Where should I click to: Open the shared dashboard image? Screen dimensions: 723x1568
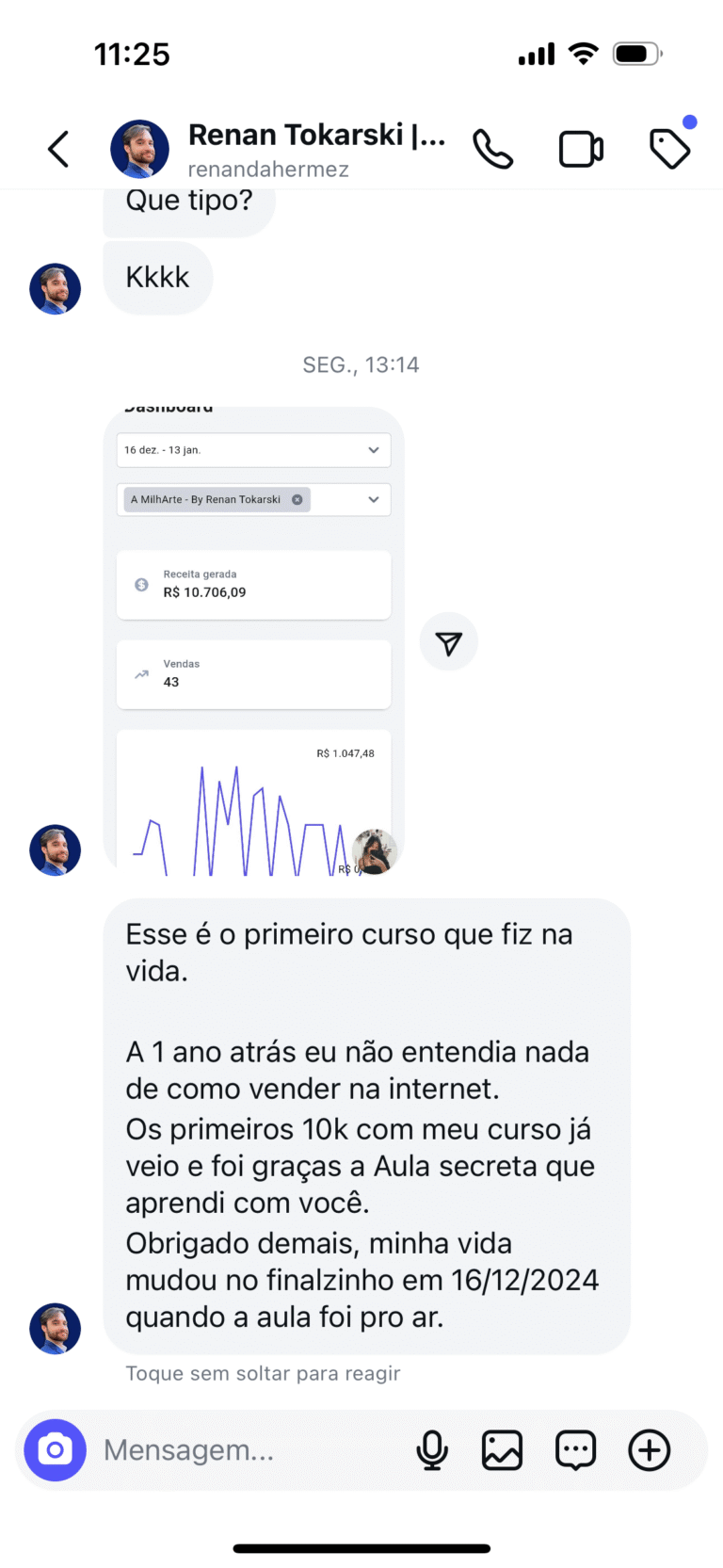(x=253, y=640)
